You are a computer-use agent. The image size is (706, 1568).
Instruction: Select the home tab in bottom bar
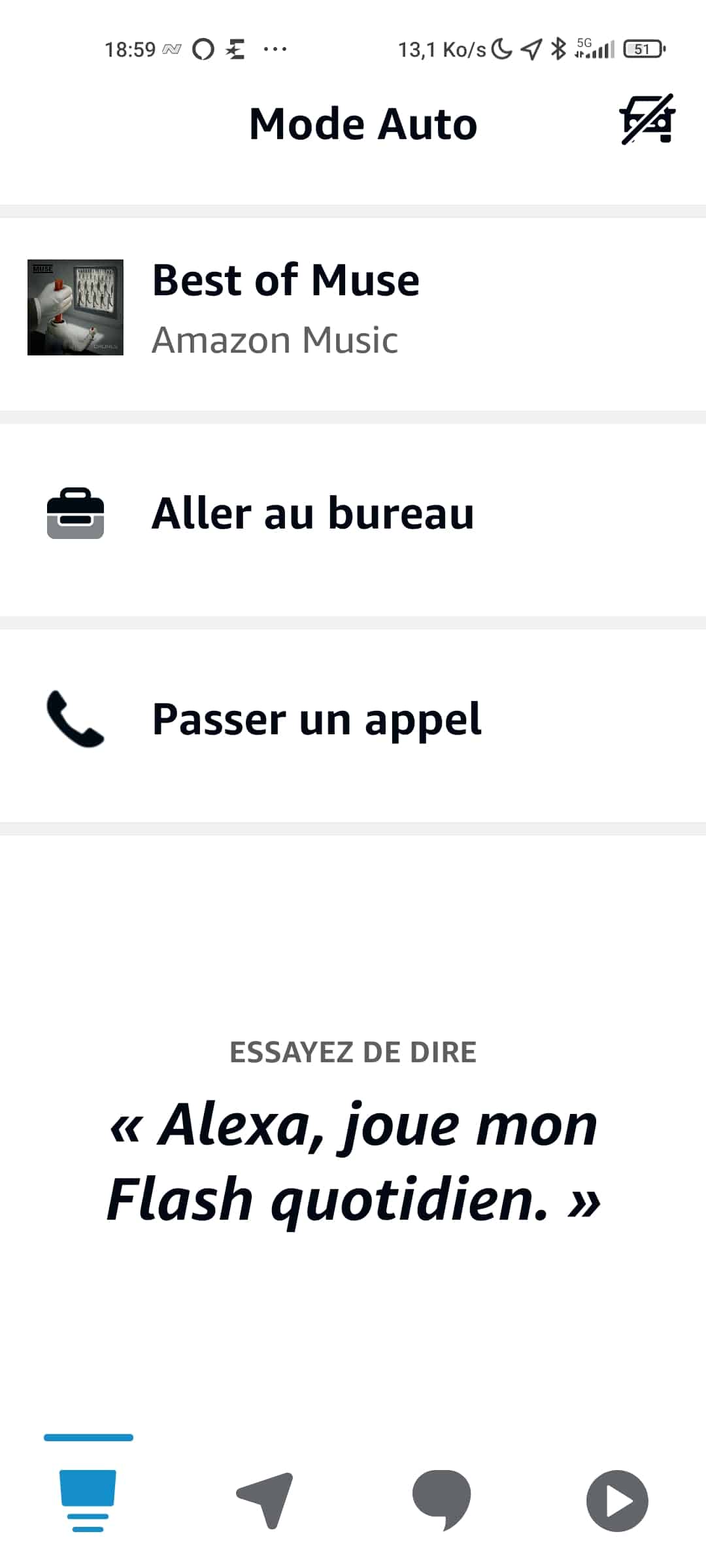[88, 1500]
